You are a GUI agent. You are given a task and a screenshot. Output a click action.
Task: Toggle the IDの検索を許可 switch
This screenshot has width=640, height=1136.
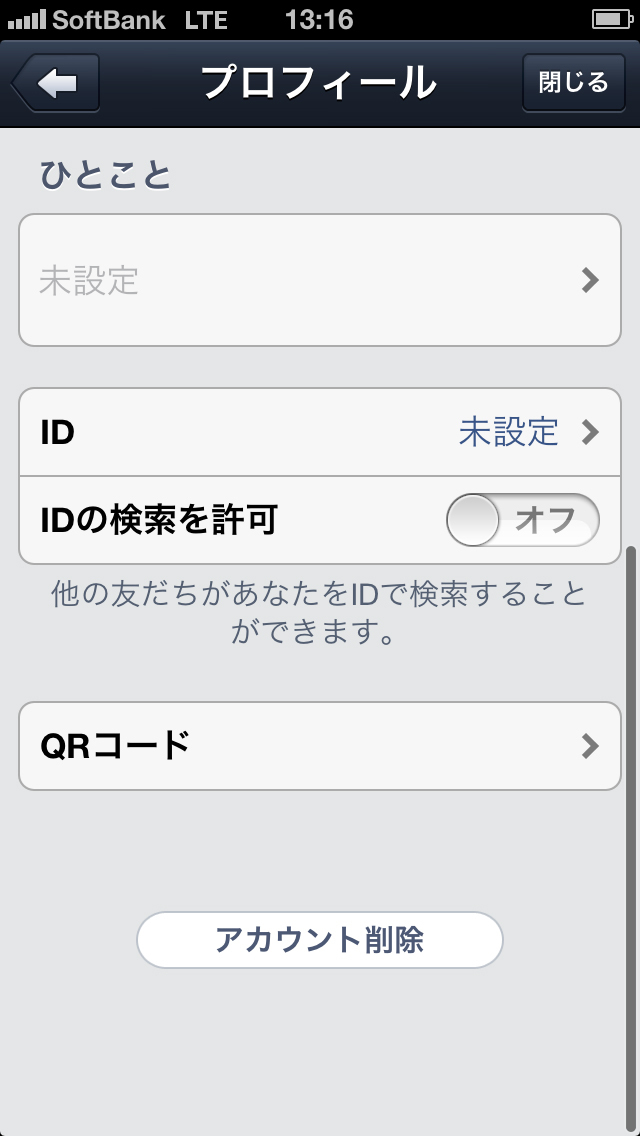click(522, 521)
